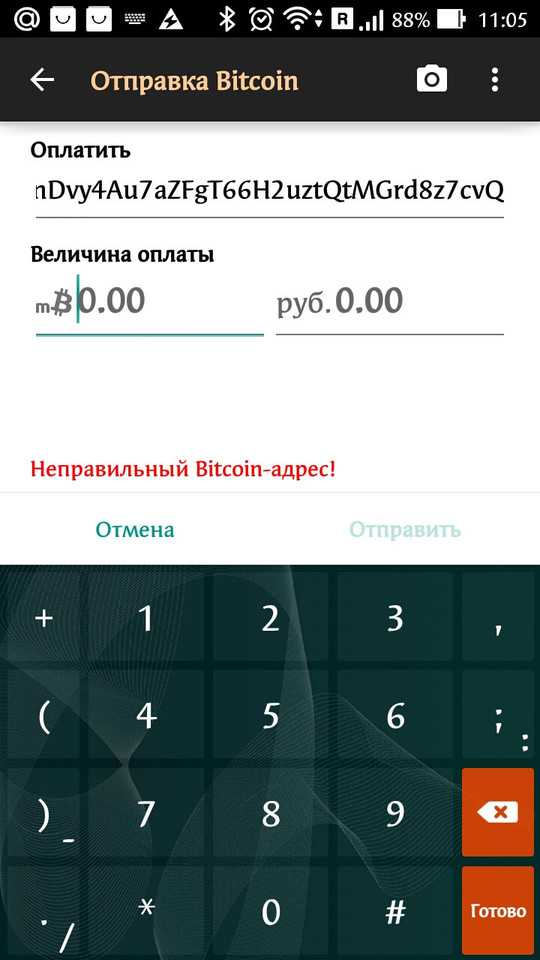
Task: Focus the руб. amount field
Action: pos(389,302)
